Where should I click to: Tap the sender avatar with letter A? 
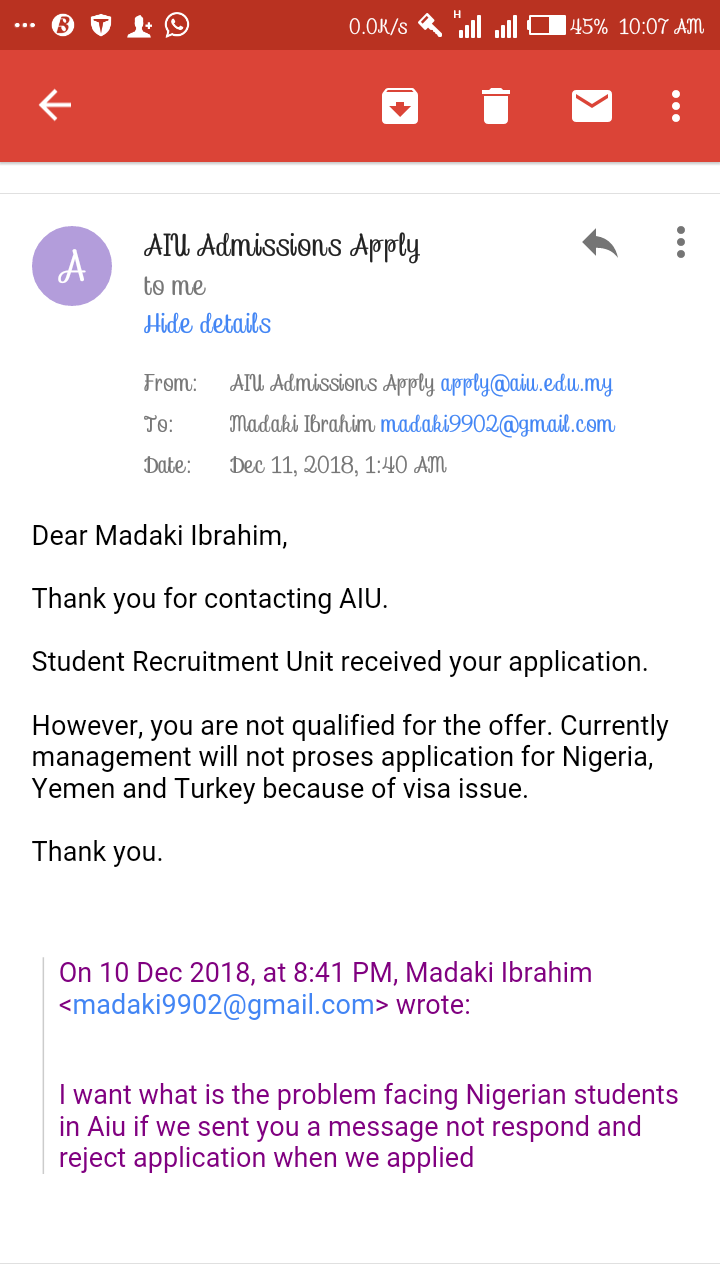(72, 266)
